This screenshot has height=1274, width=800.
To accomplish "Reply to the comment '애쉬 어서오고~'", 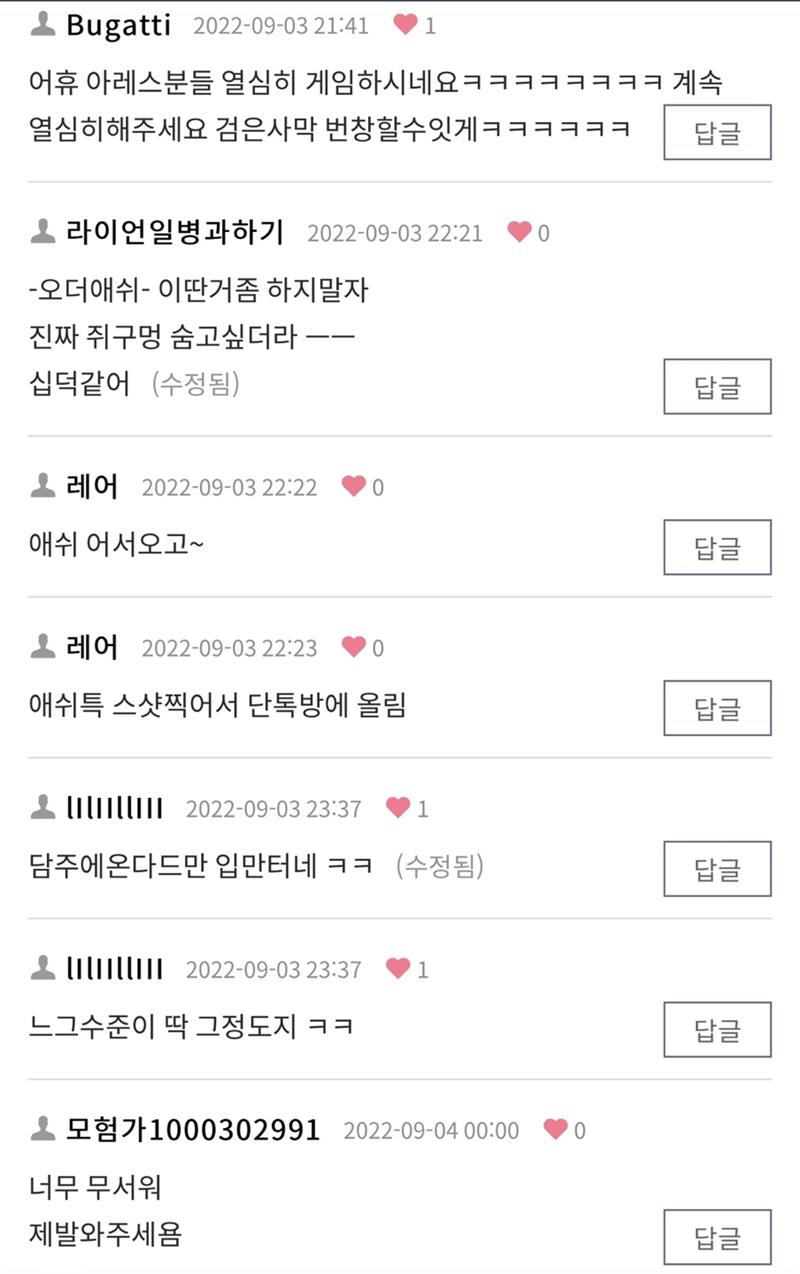I will [717, 547].
